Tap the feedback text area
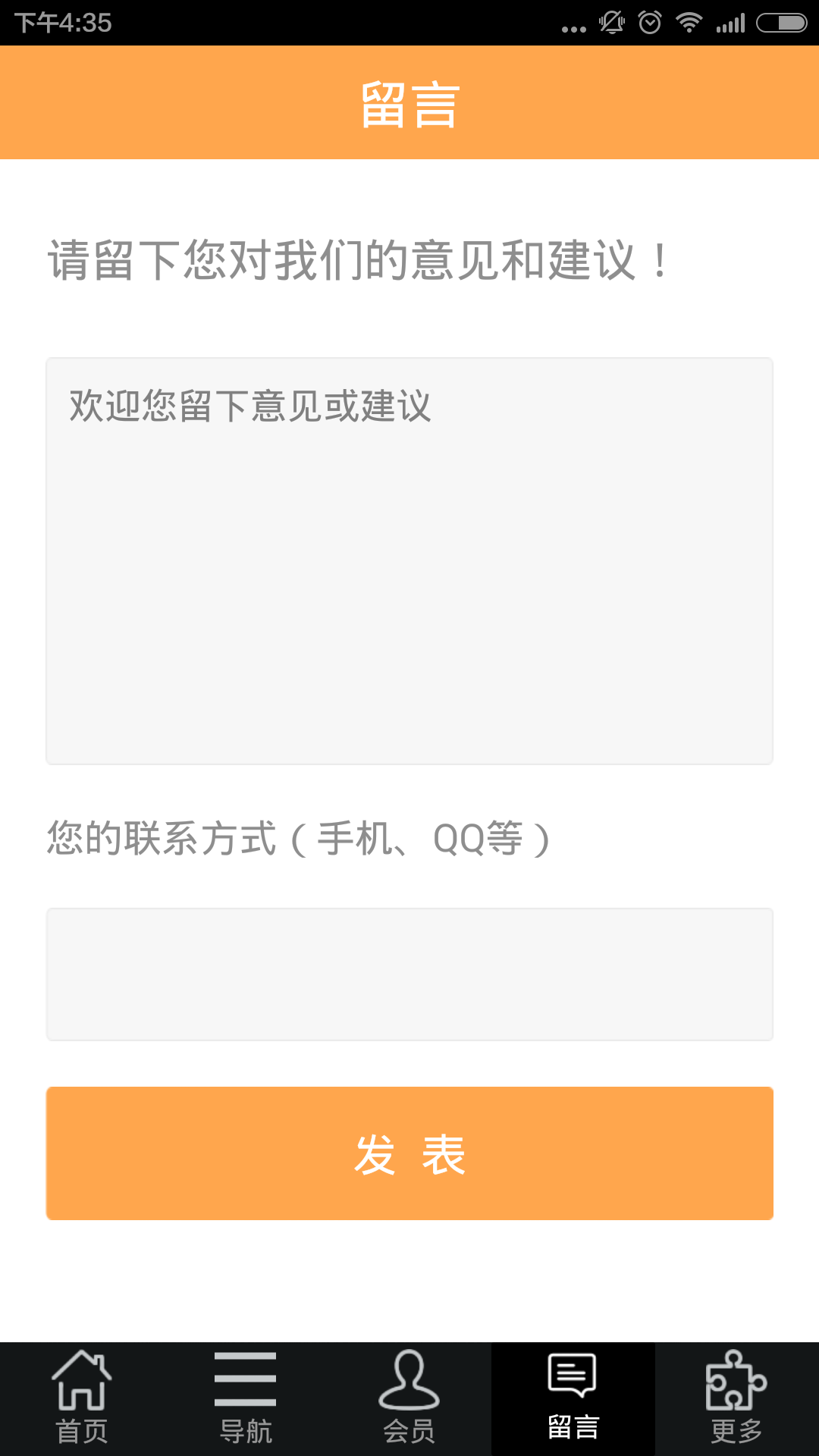Viewport: 819px width, 1456px height. (409, 561)
